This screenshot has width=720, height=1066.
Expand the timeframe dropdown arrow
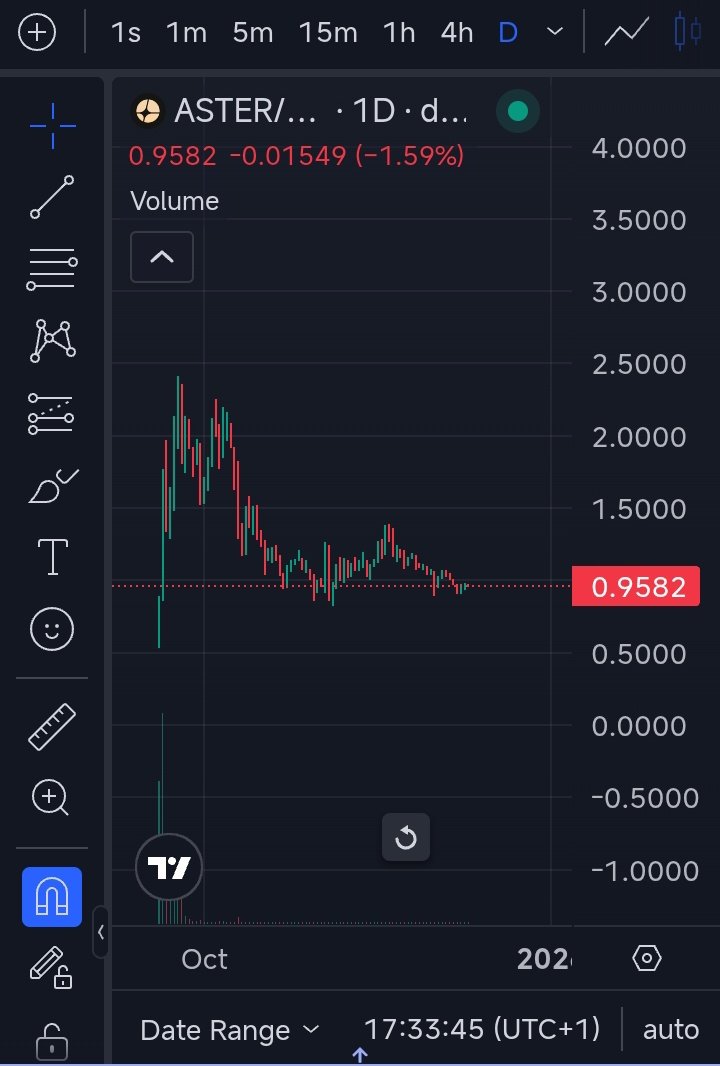click(554, 33)
